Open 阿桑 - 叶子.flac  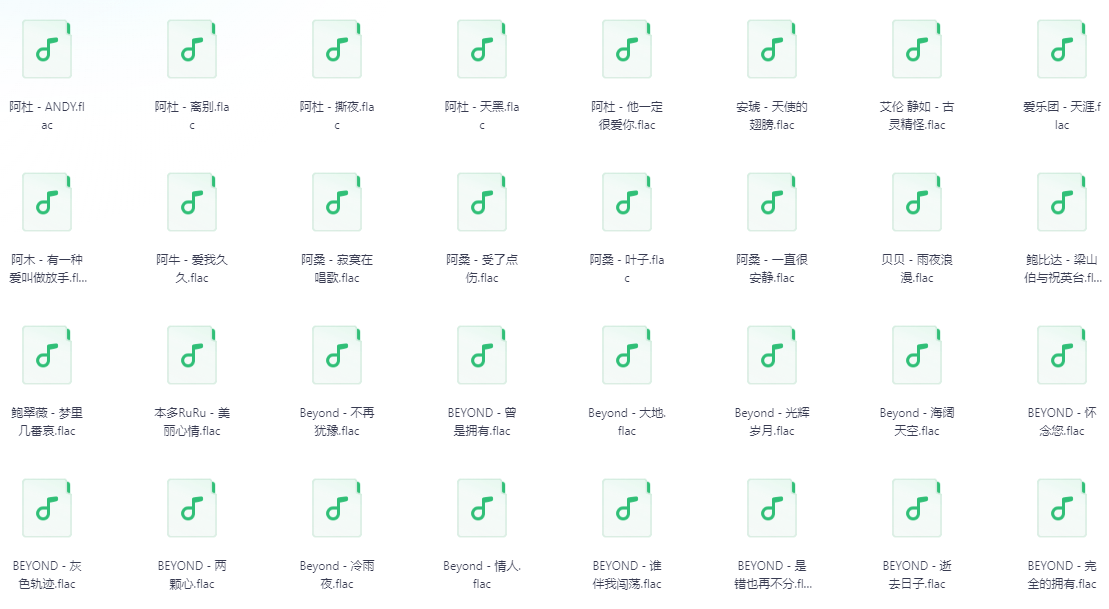click(x=627, y=202)
